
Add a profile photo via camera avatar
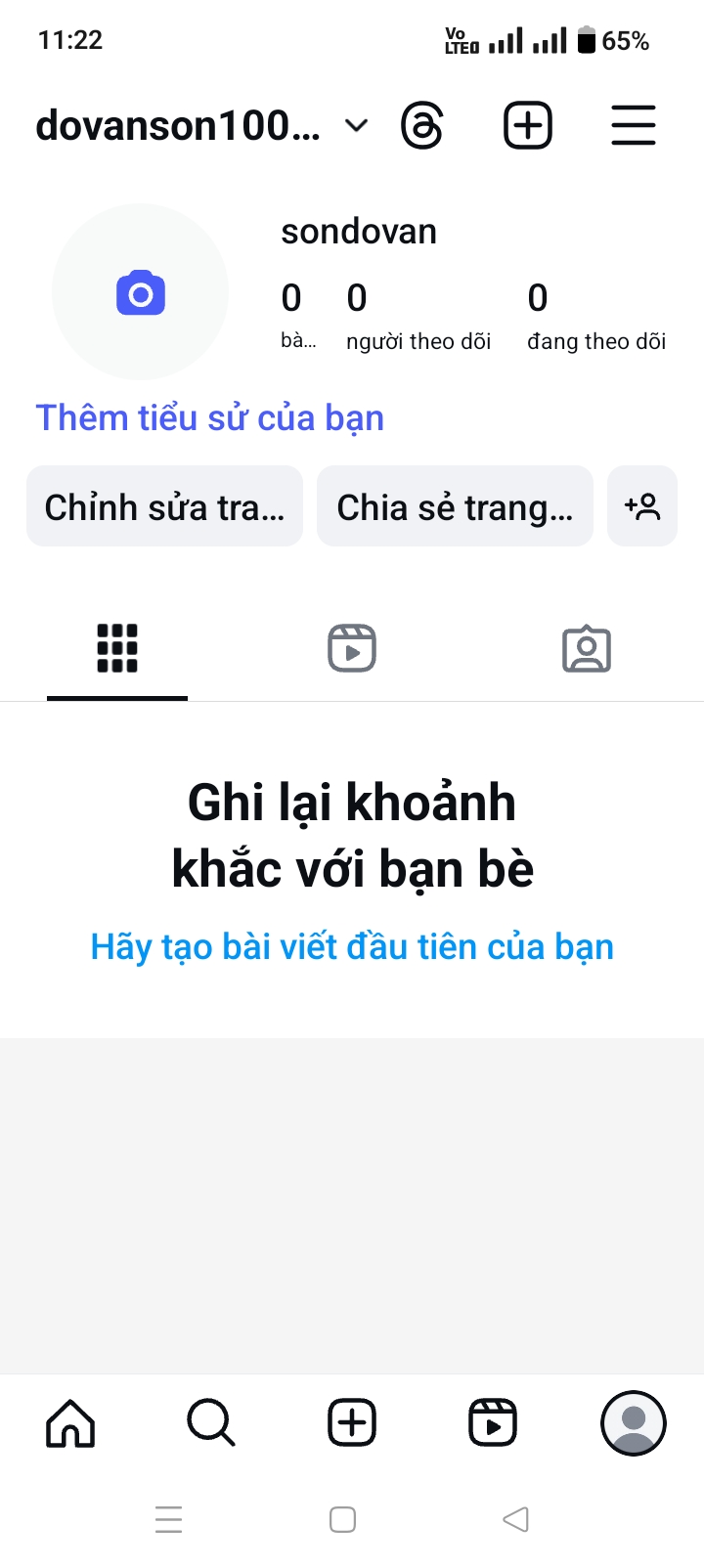141,292
